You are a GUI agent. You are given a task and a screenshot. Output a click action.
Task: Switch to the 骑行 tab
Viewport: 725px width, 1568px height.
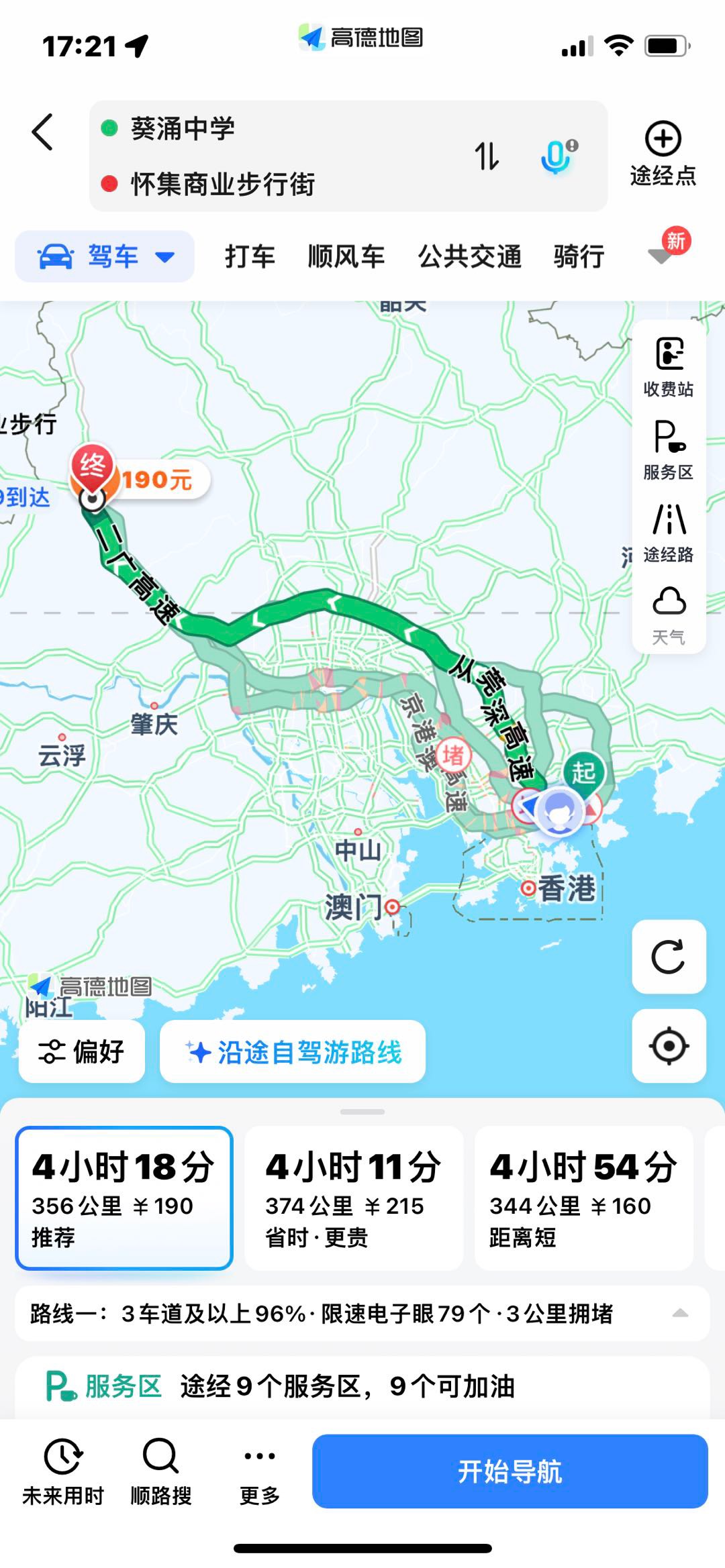click(579, 256)
